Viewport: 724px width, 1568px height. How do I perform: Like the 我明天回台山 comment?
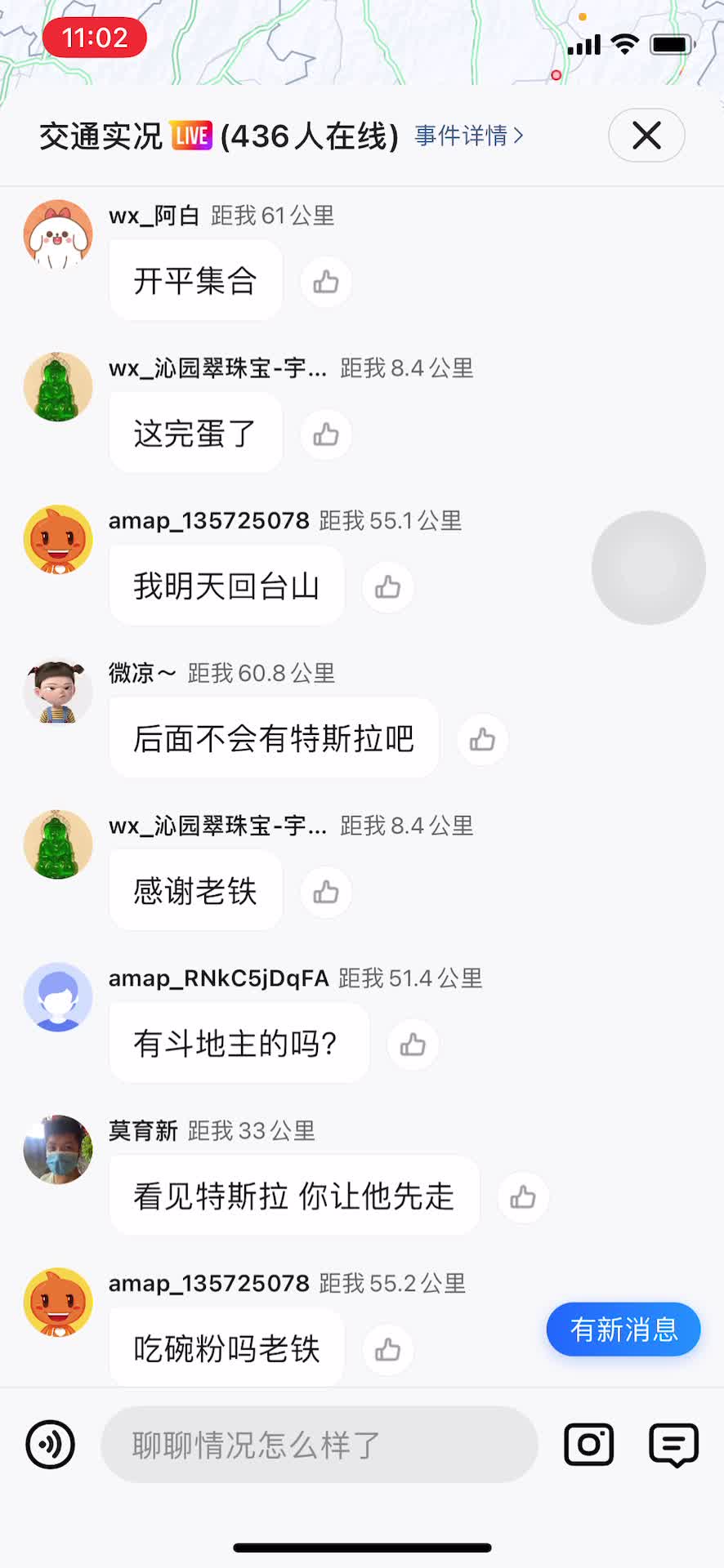click(x=387, y=587)
